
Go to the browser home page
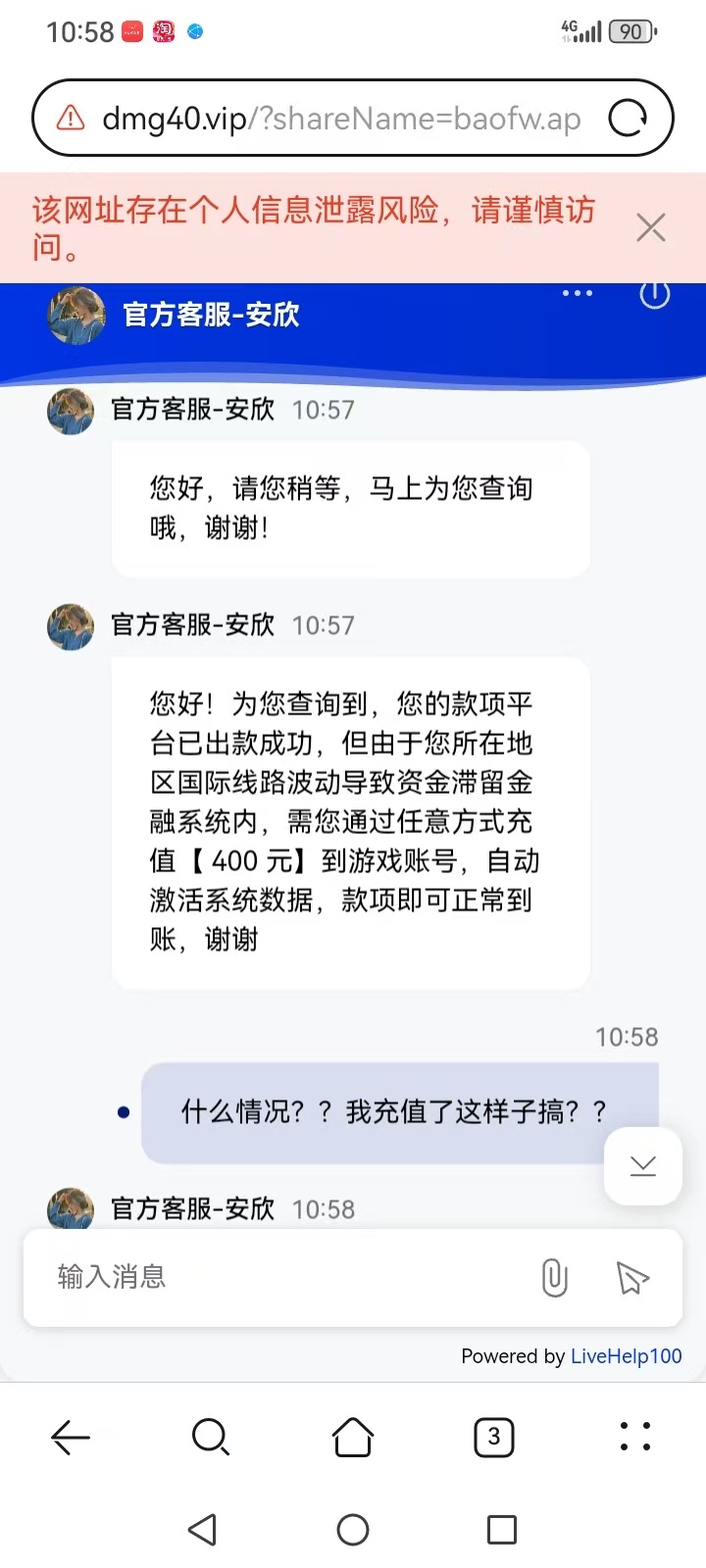pos(353,1438)
